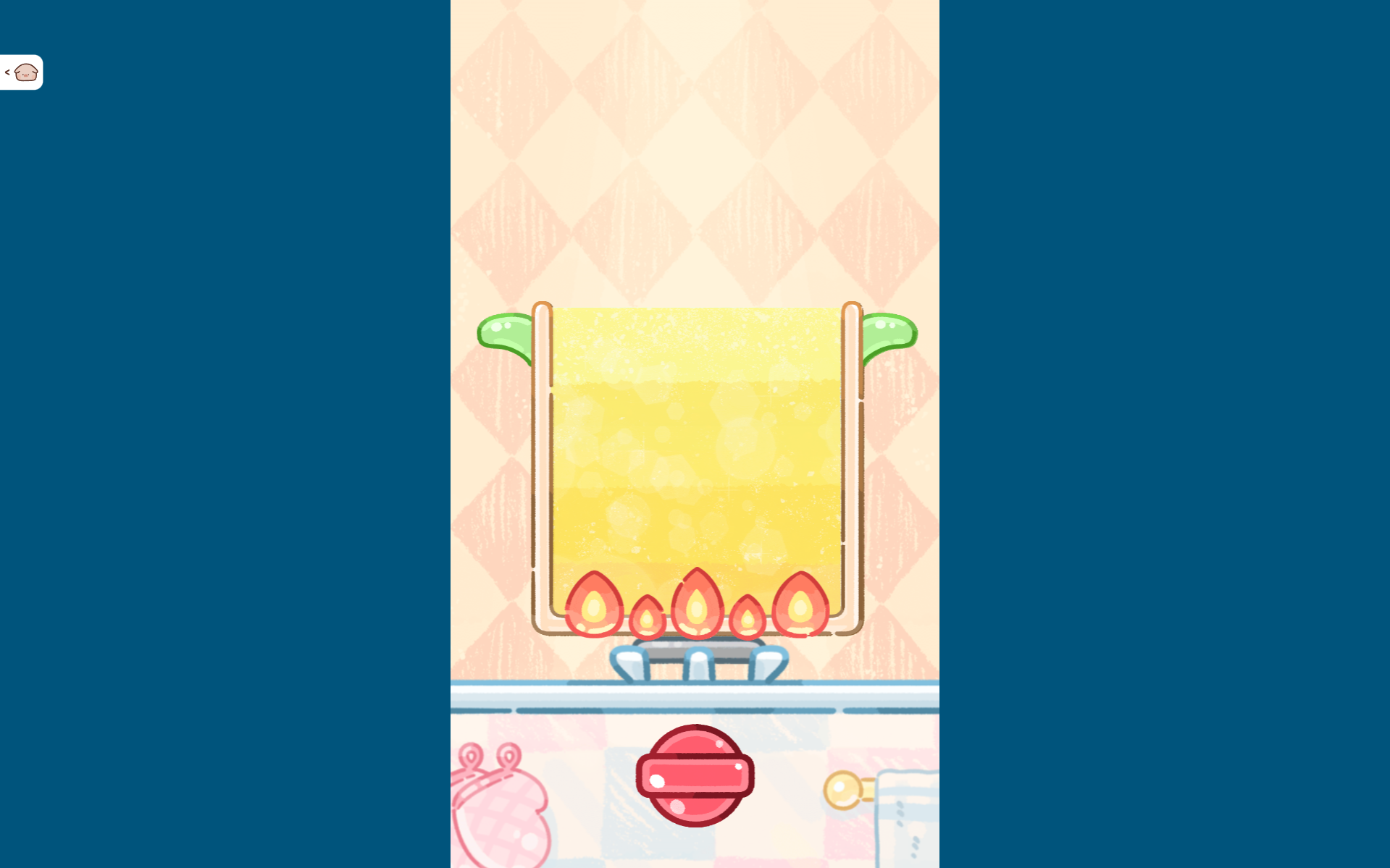Screen dimensions: 1390x868
Task: Tap the back button with pig icon
Action: tap(21, 72)
